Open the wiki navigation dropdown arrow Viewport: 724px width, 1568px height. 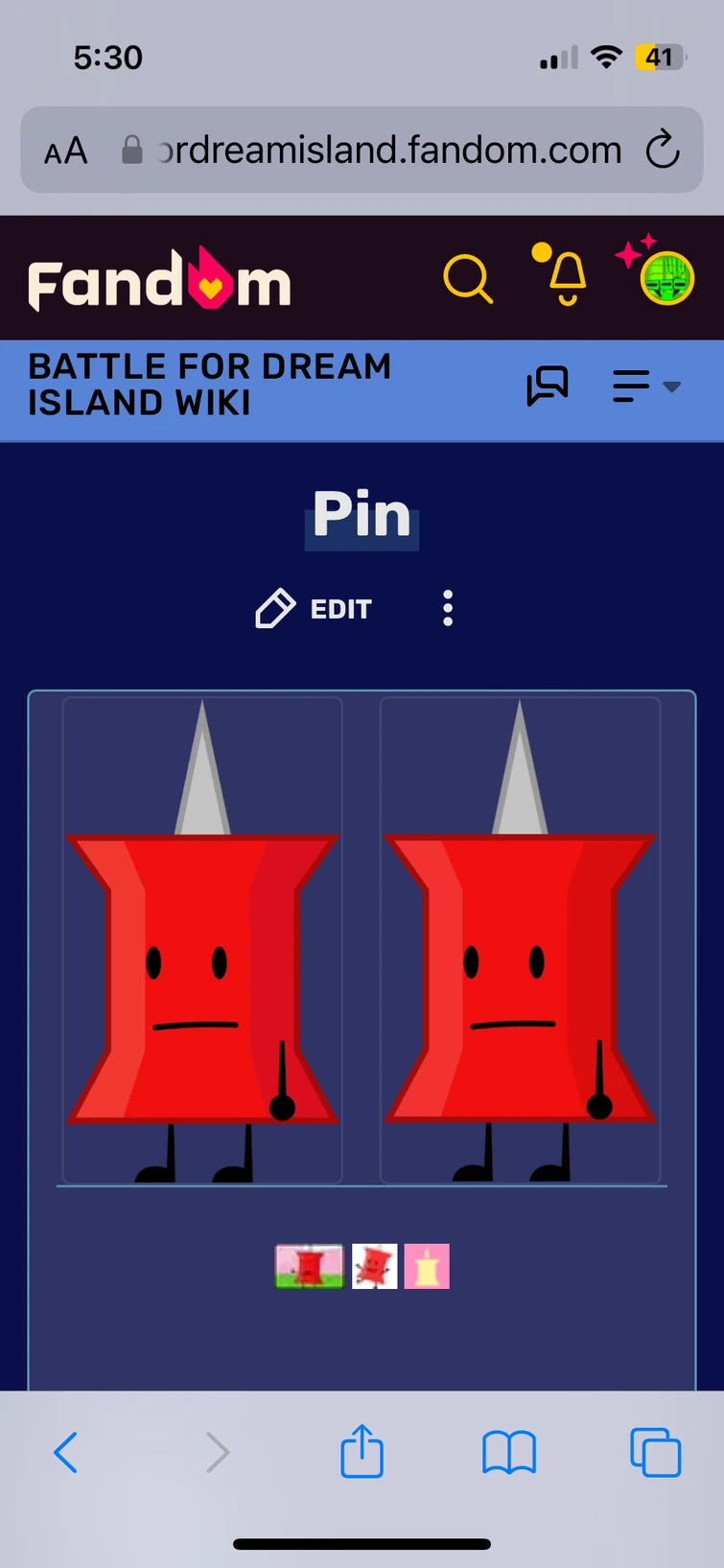click(671, 386)
